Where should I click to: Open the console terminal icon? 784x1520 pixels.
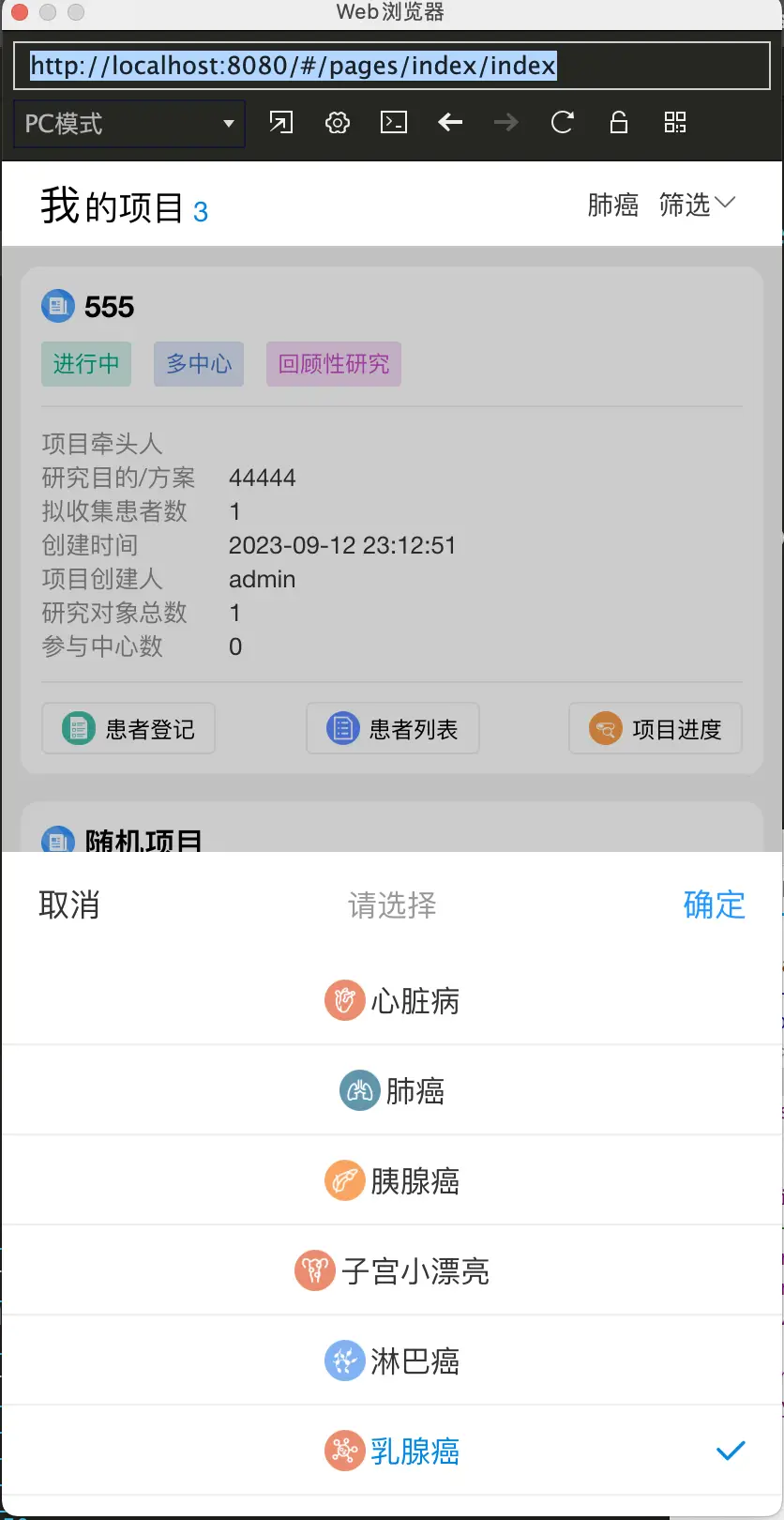pos(394,123)
